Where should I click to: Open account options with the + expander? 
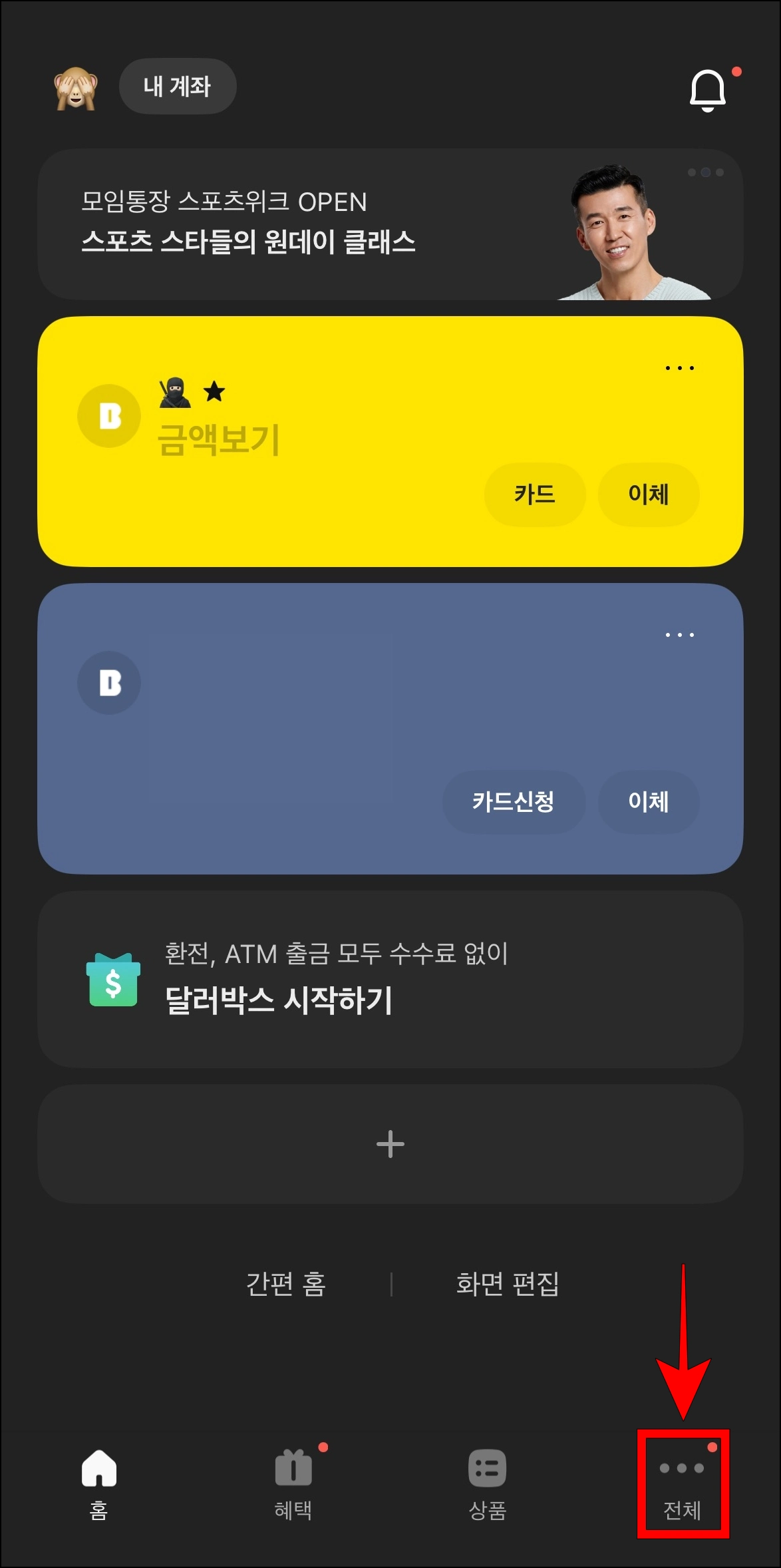coord(390,1143)
